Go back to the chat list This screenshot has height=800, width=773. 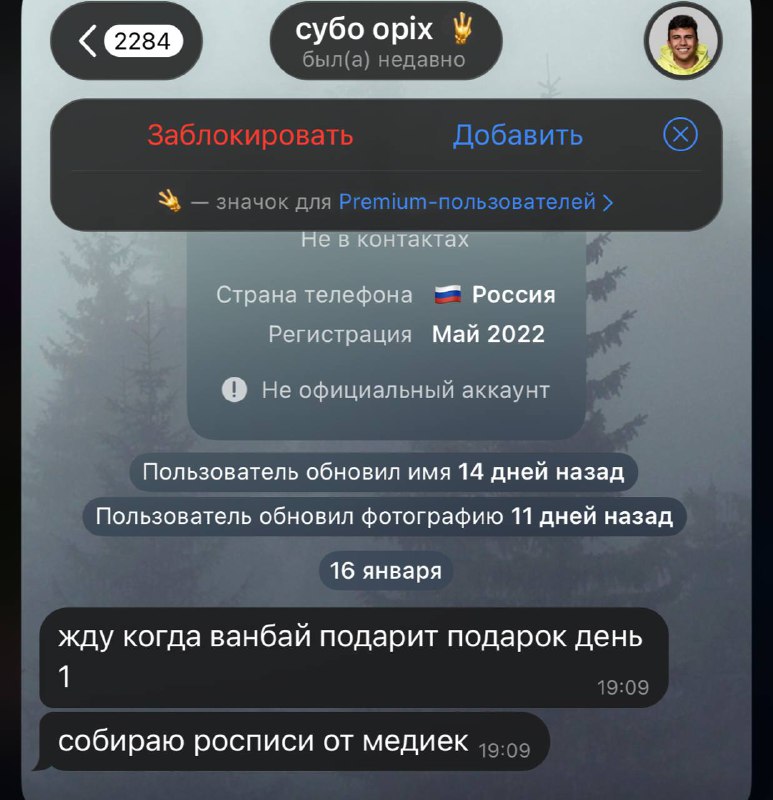[x=126, y=41]
